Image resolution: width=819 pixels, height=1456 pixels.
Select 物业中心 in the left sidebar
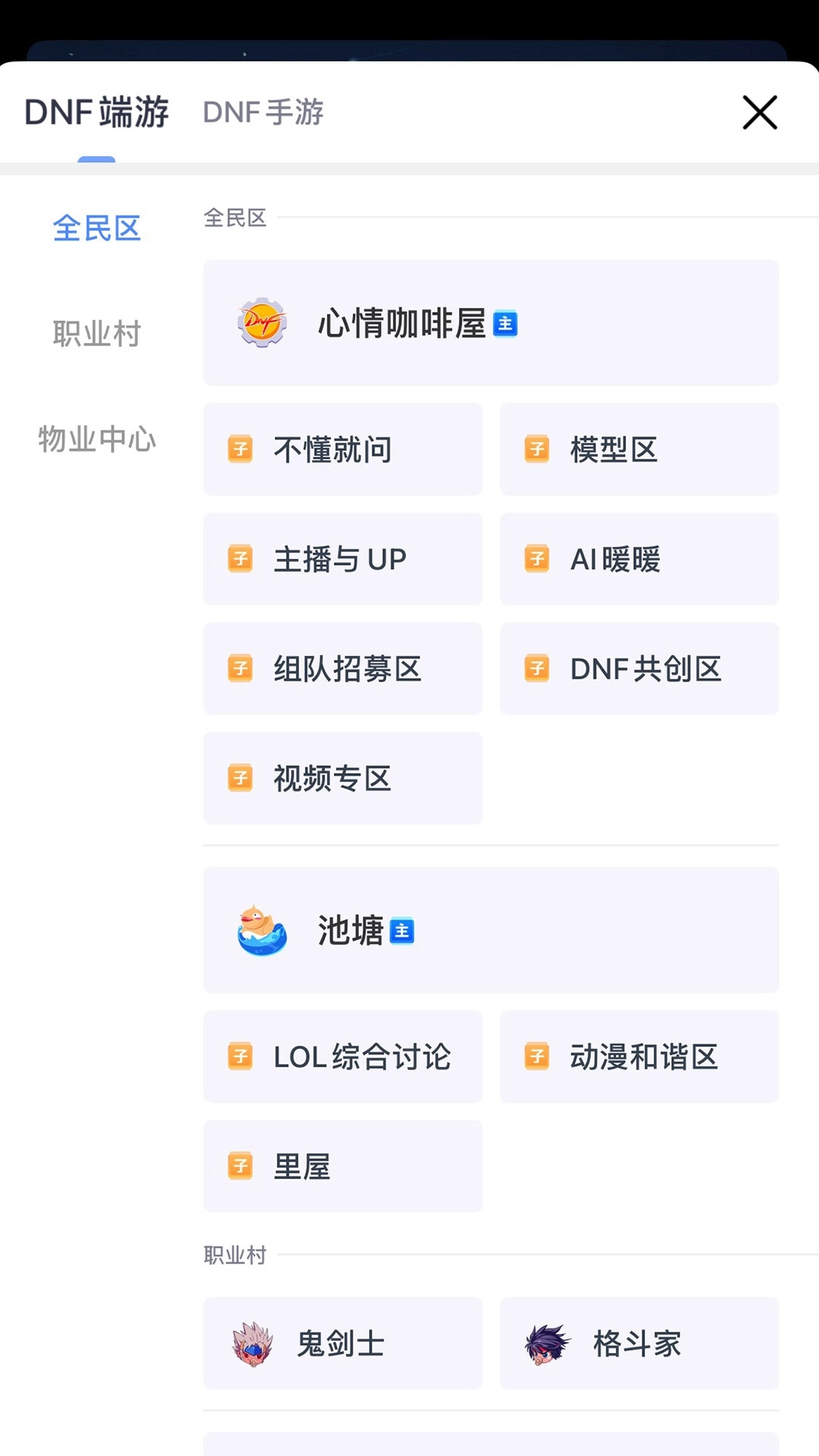pos(96,438)
